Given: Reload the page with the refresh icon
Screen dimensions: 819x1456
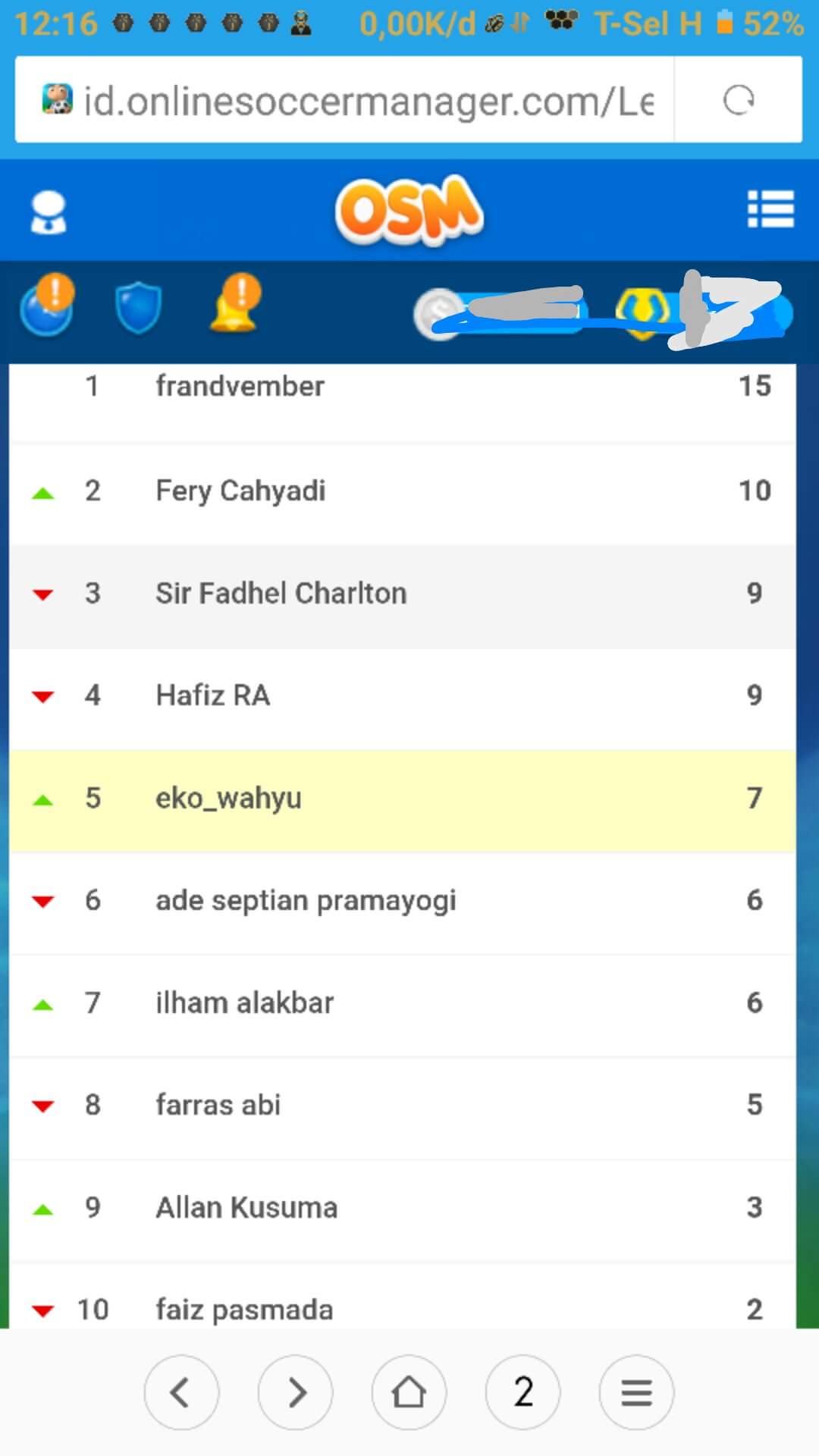Looking at the screenshot, I should coord(738,100).
